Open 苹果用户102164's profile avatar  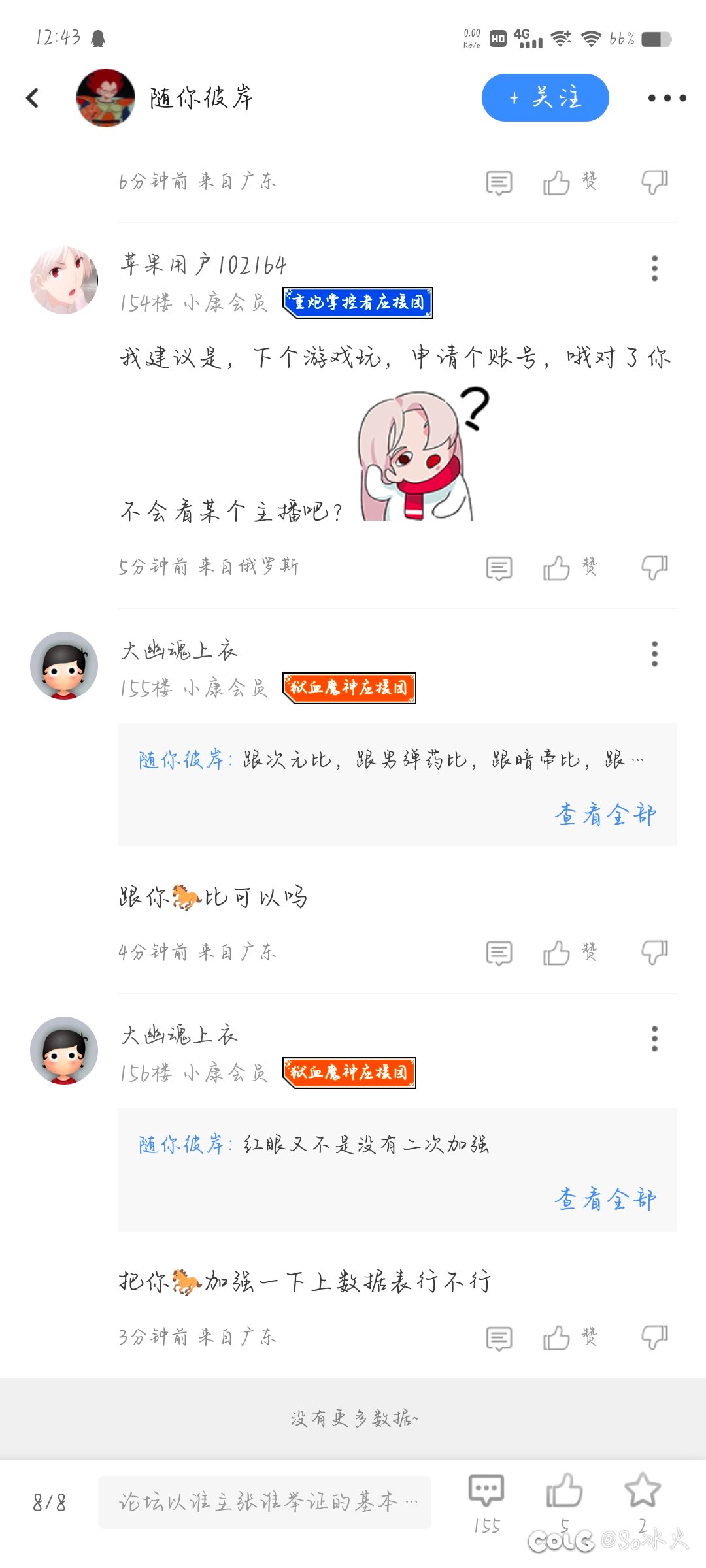point(64,280)
